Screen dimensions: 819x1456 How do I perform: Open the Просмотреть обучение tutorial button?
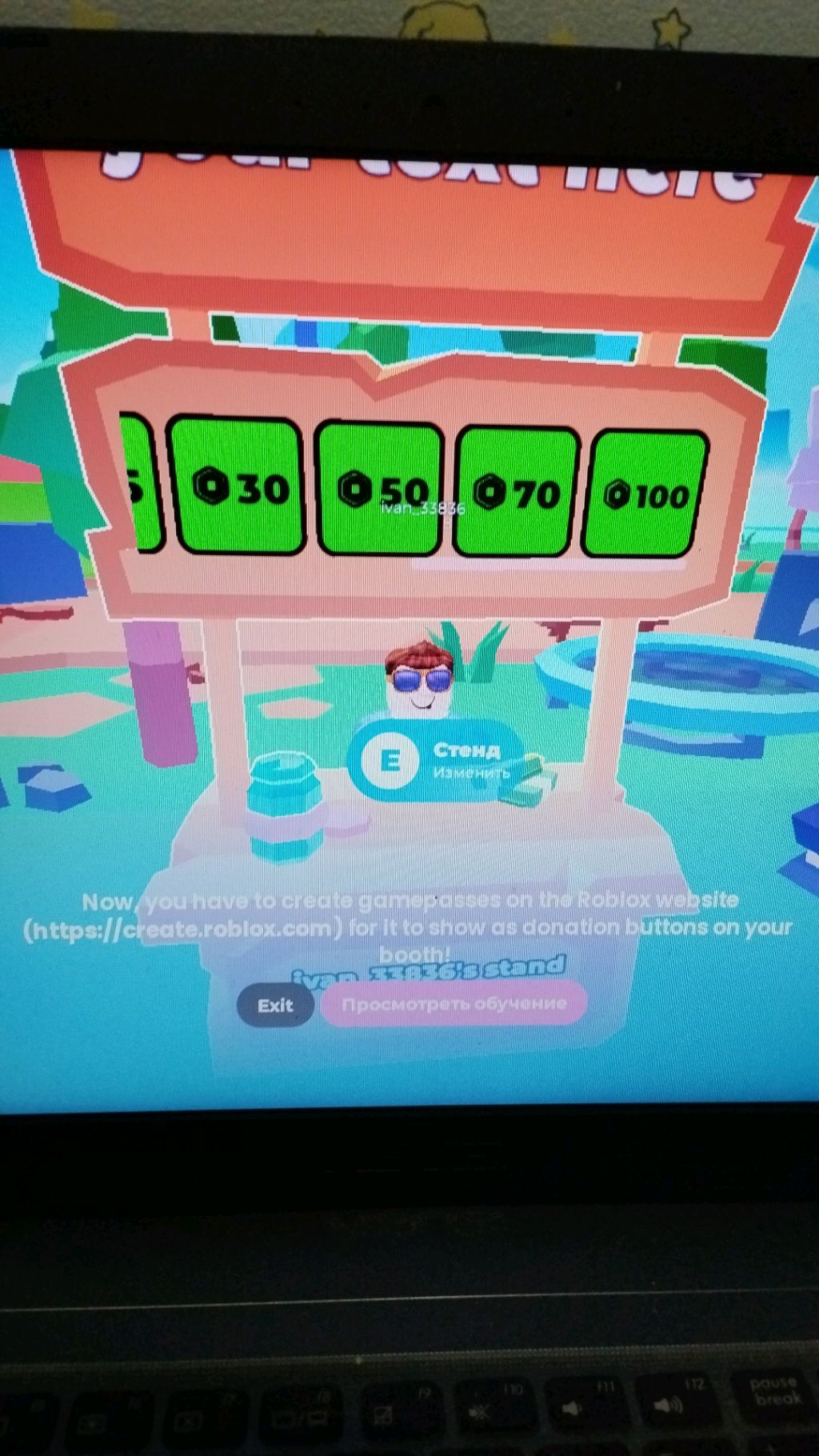coord(453,1004)
